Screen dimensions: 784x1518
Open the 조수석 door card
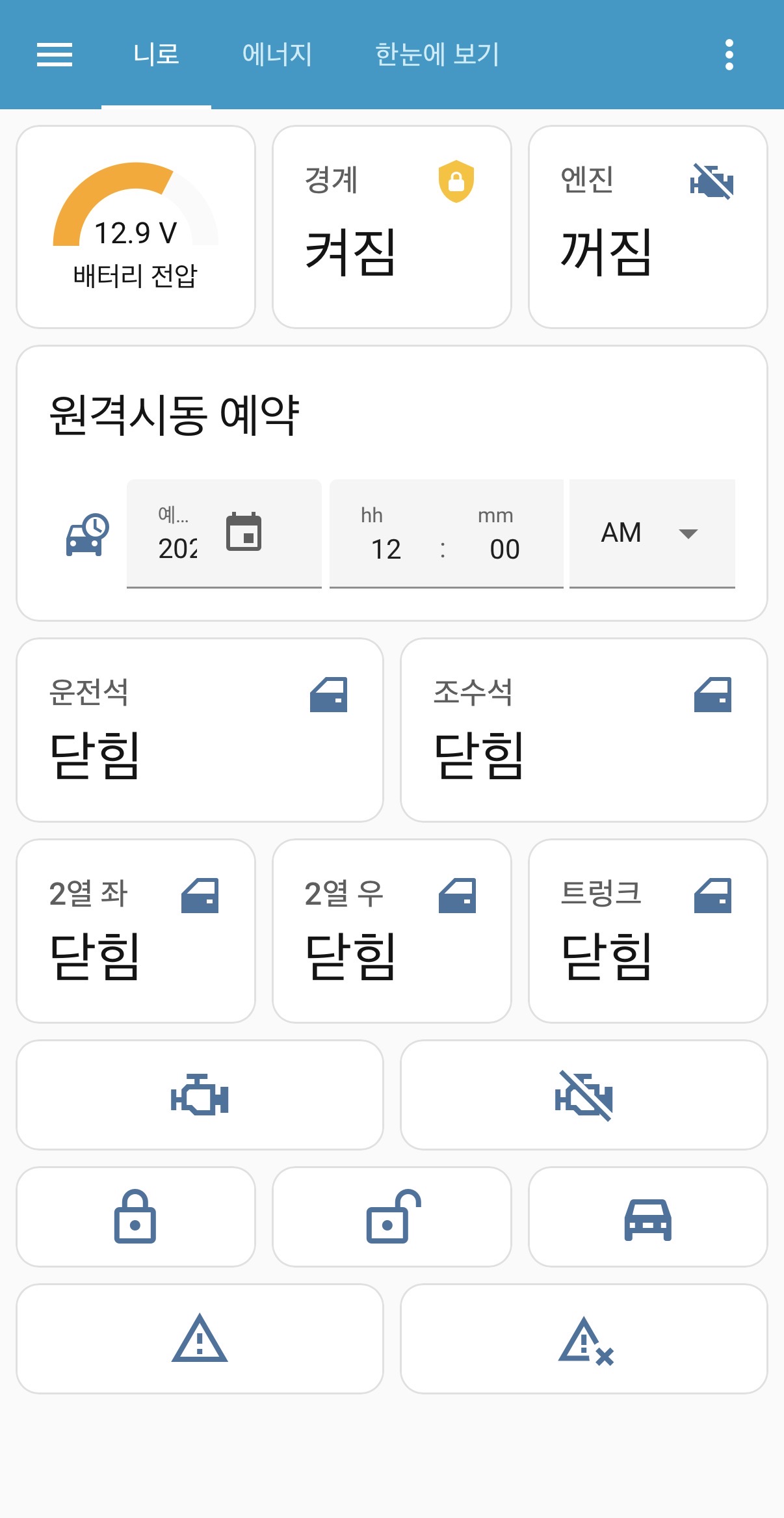[584, 730]
